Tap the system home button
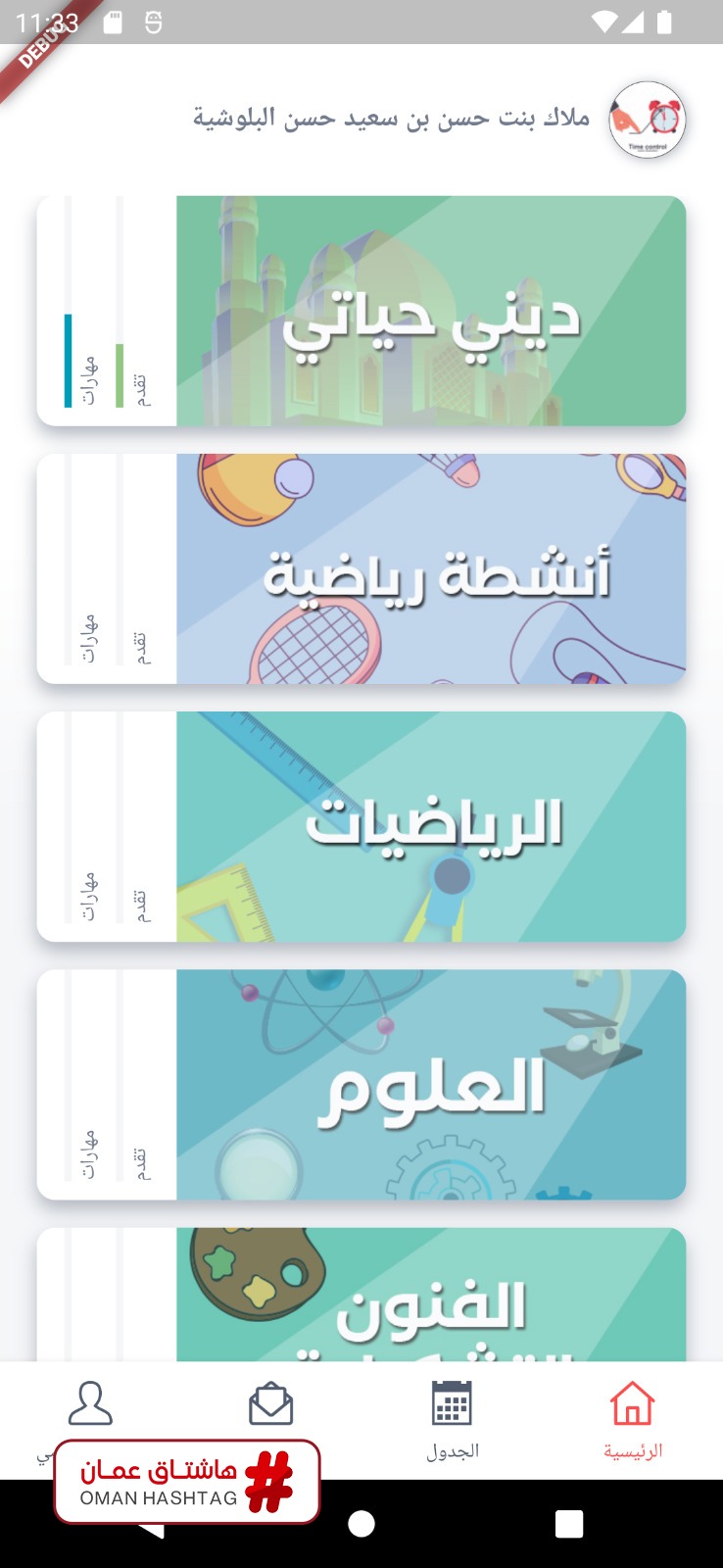 click(x=361, y=1524)
